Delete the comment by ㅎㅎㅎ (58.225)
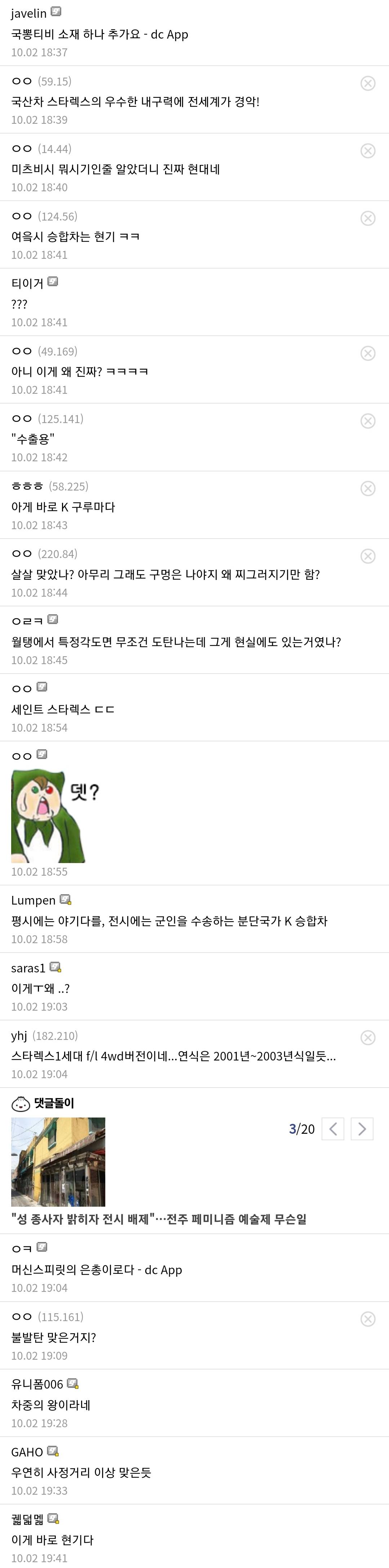 coord(368,489)
